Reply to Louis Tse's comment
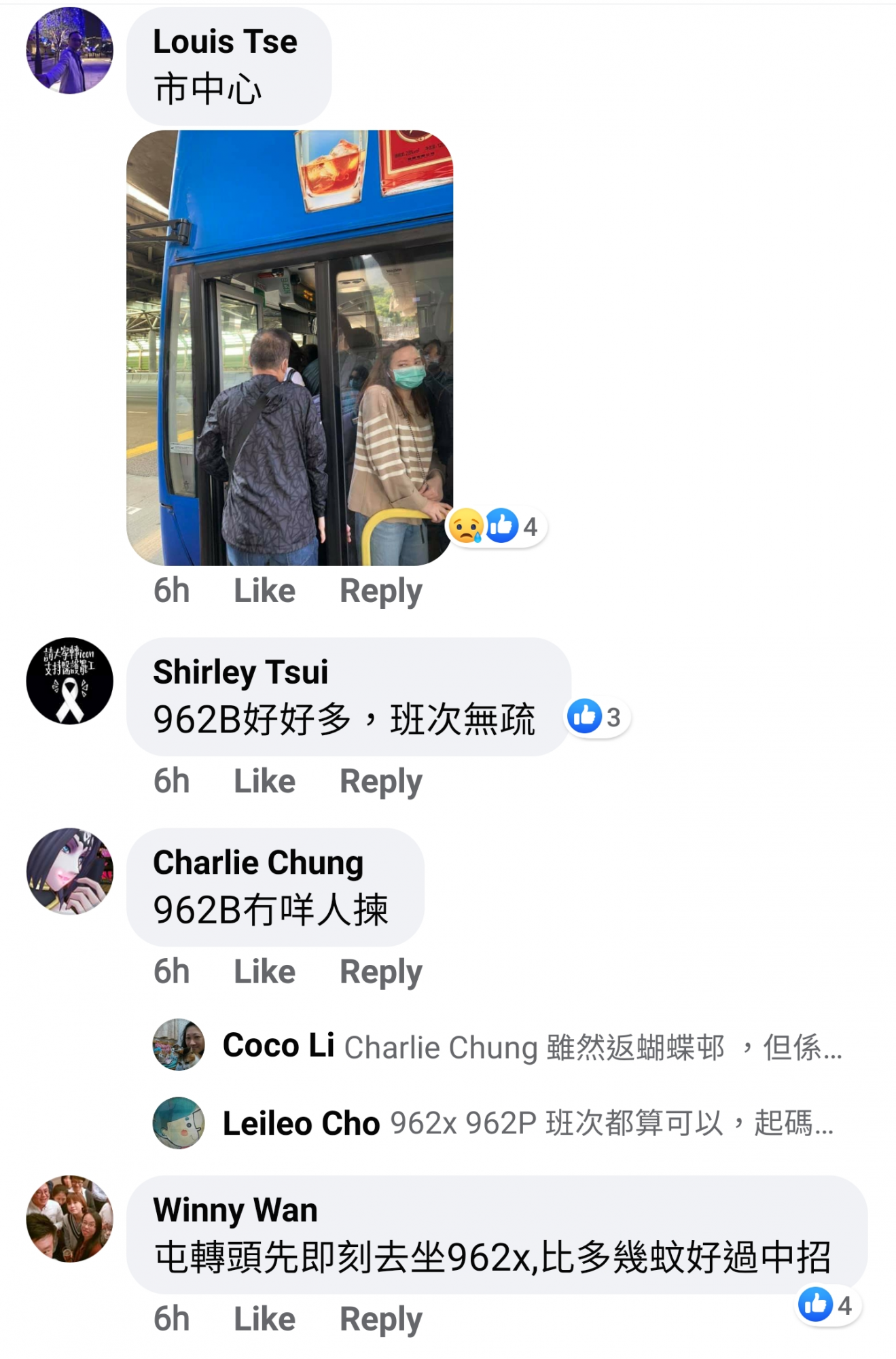896x1359 pixels. coord(380,590)
